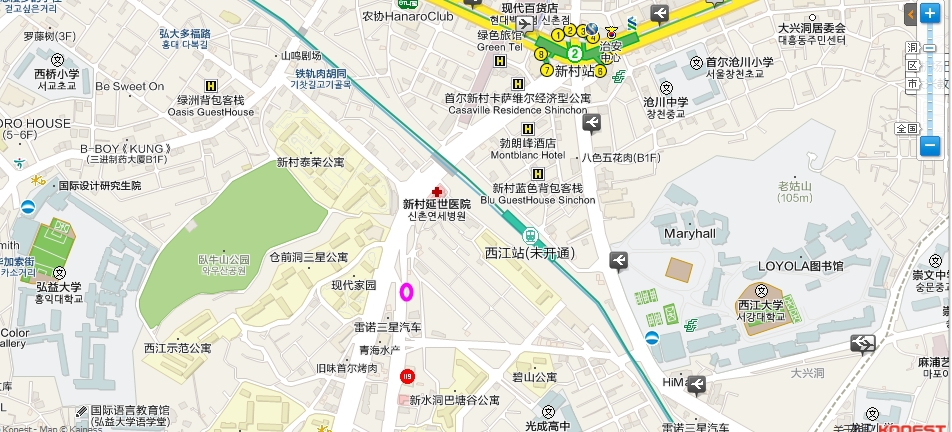Image resolution: width=952 pixels, height=432 pixels.
Task: Set zoom level to 市
Action: coord(913,85)
